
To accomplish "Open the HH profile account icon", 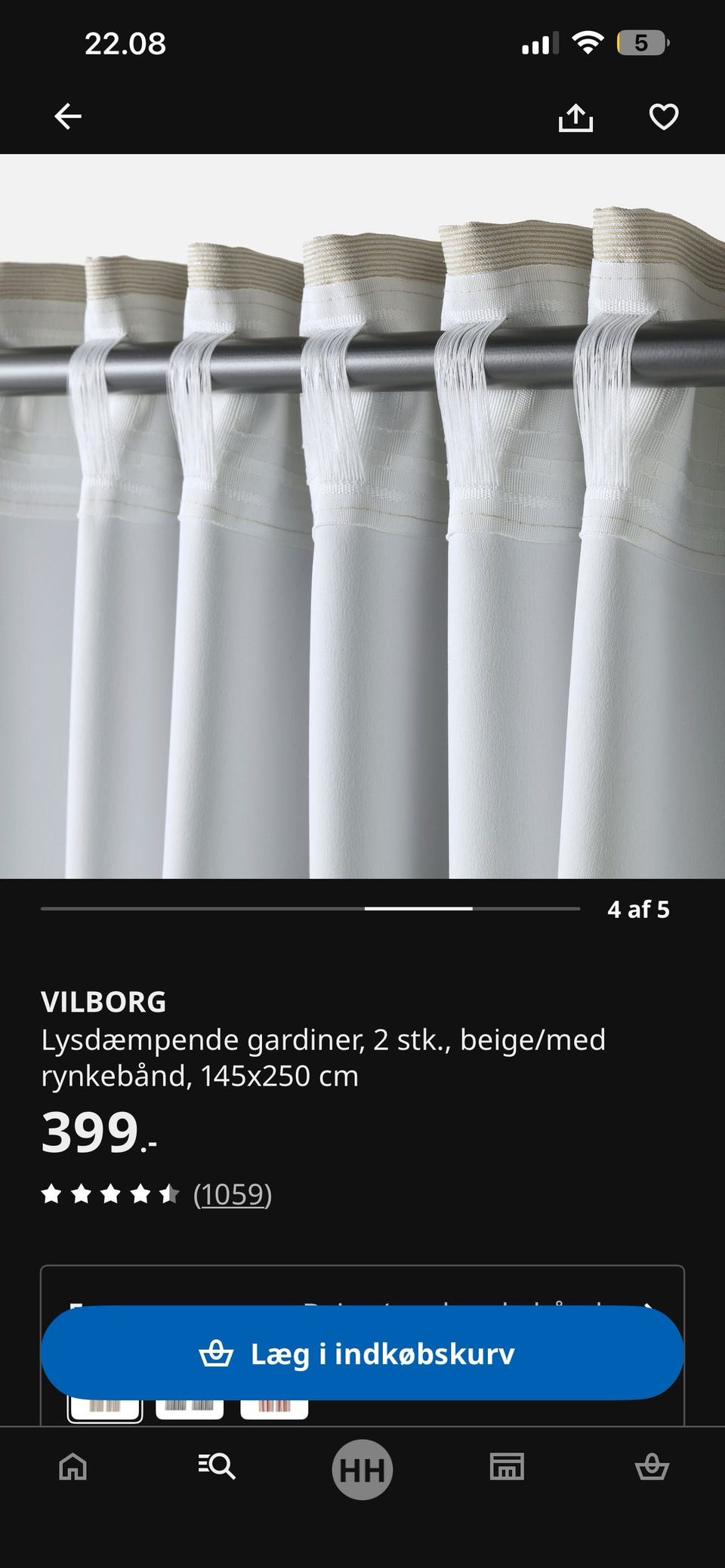I will point(362,1468).
